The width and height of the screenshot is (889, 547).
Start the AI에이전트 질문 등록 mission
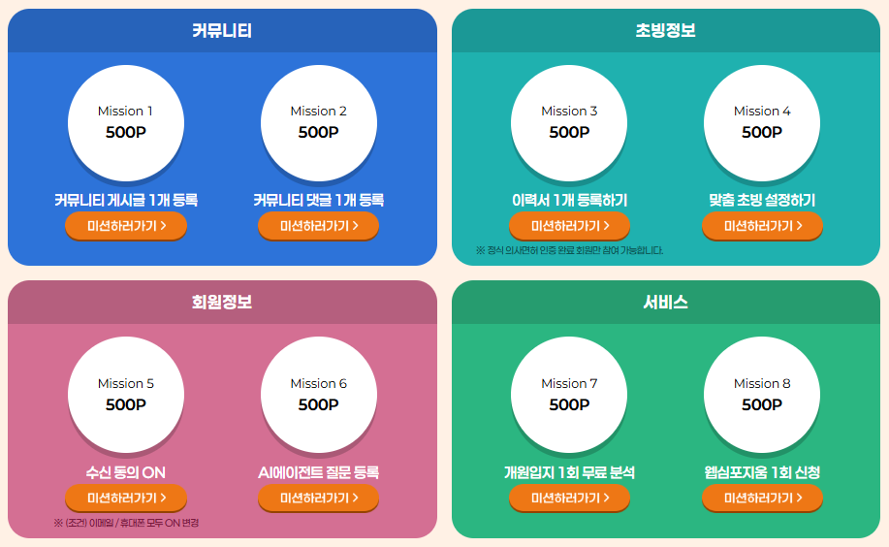click(318, 498)
